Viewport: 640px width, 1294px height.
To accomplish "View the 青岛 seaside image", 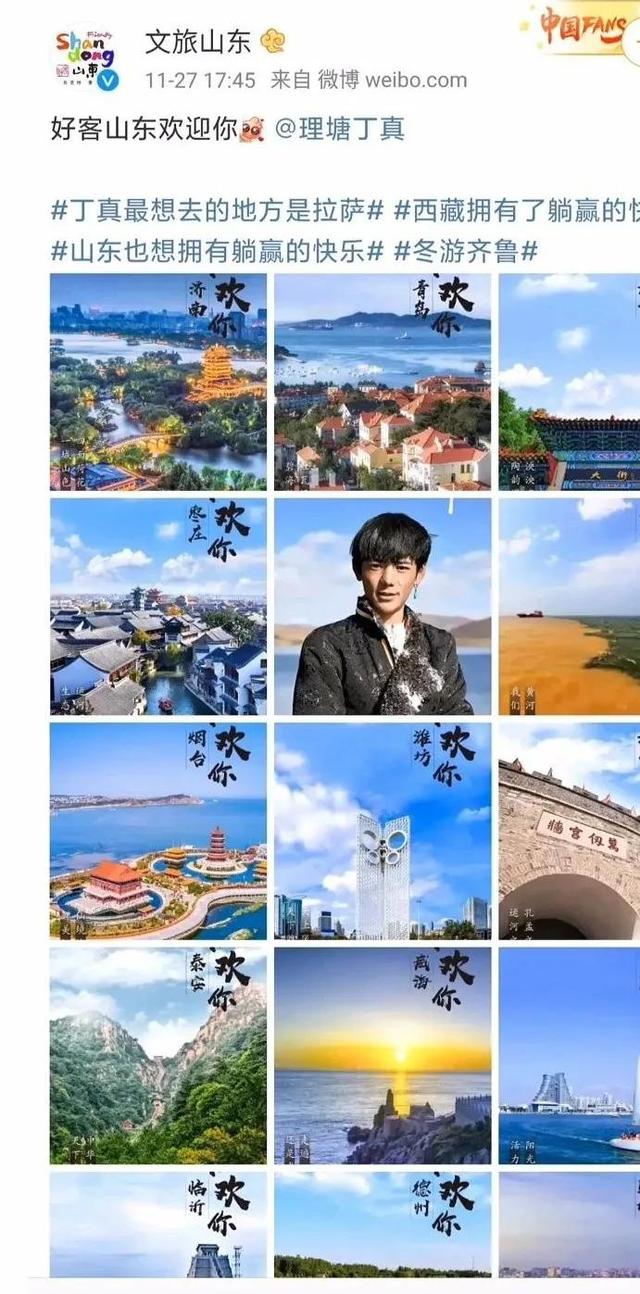I will coord(382,382).
